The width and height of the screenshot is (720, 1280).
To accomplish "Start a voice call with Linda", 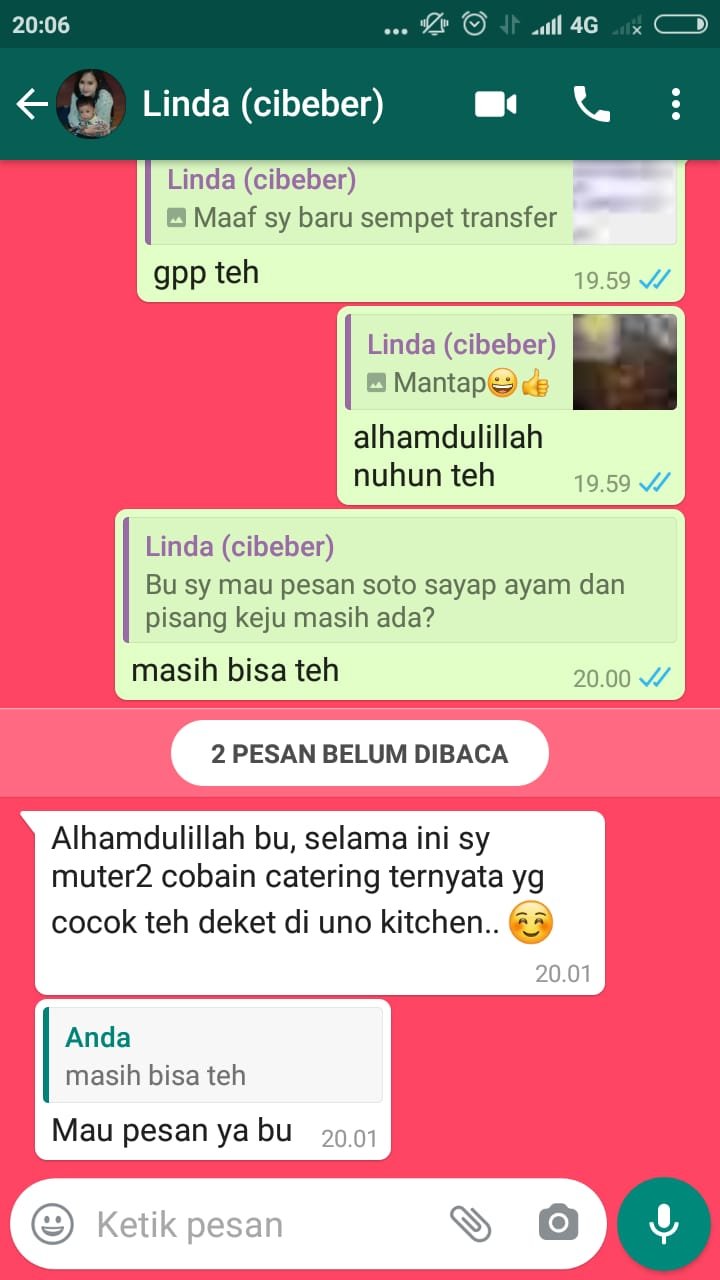I will click(591, 104).
